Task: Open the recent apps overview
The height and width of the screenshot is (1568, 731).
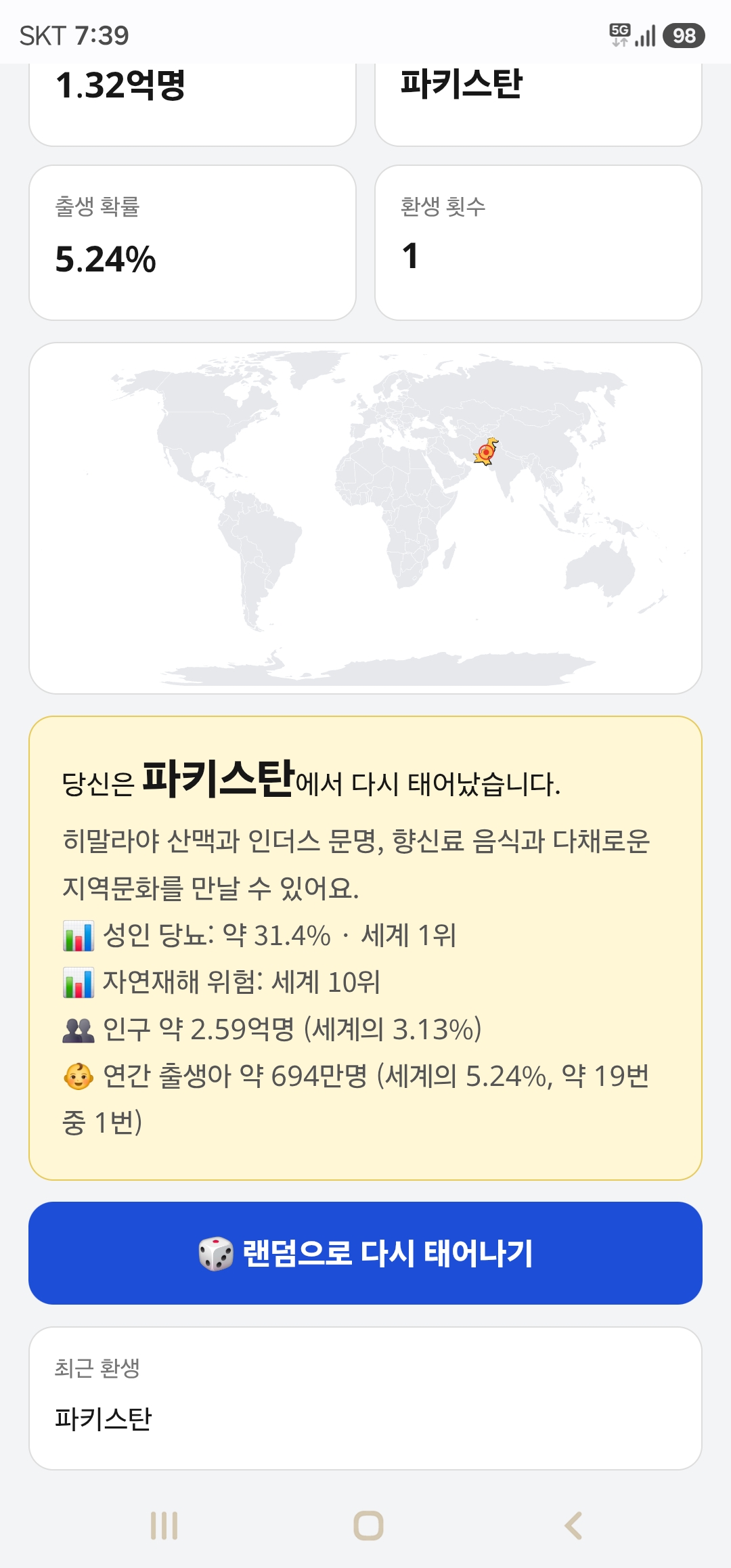Action: (164, 1525)
